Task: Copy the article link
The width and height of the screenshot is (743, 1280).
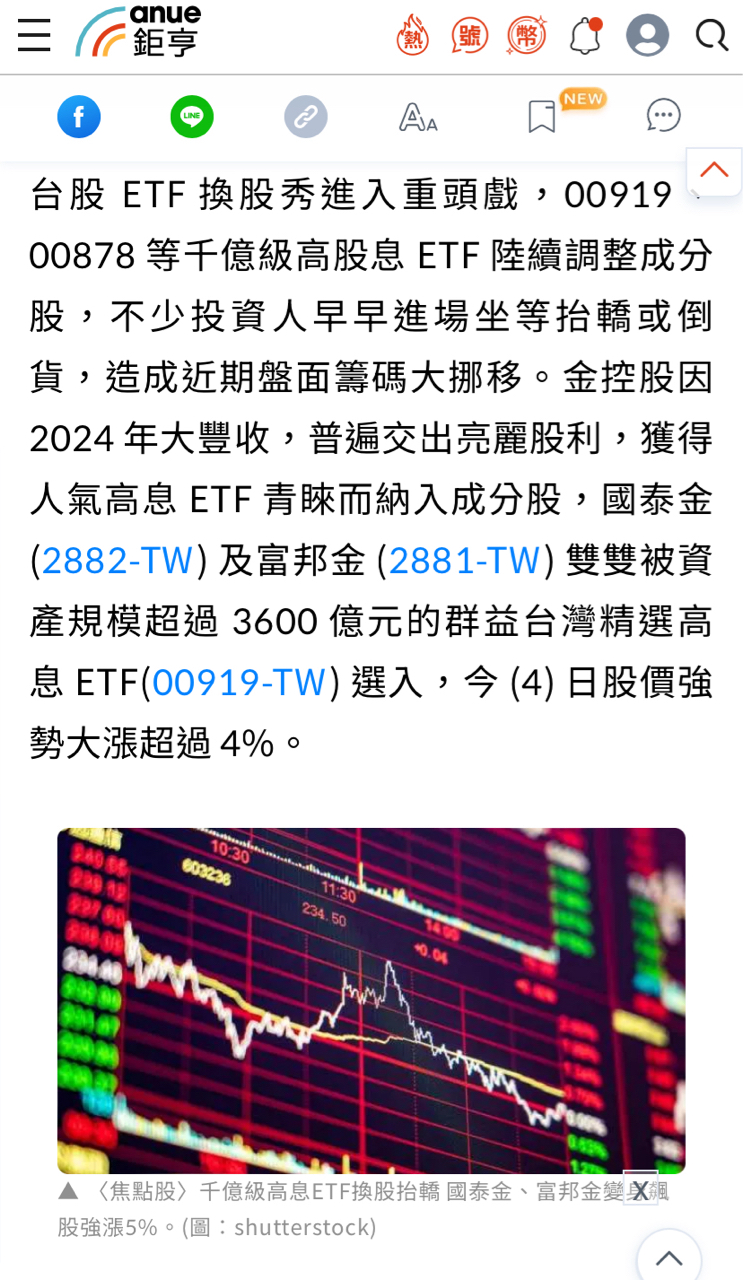Action: coord(306,117)
